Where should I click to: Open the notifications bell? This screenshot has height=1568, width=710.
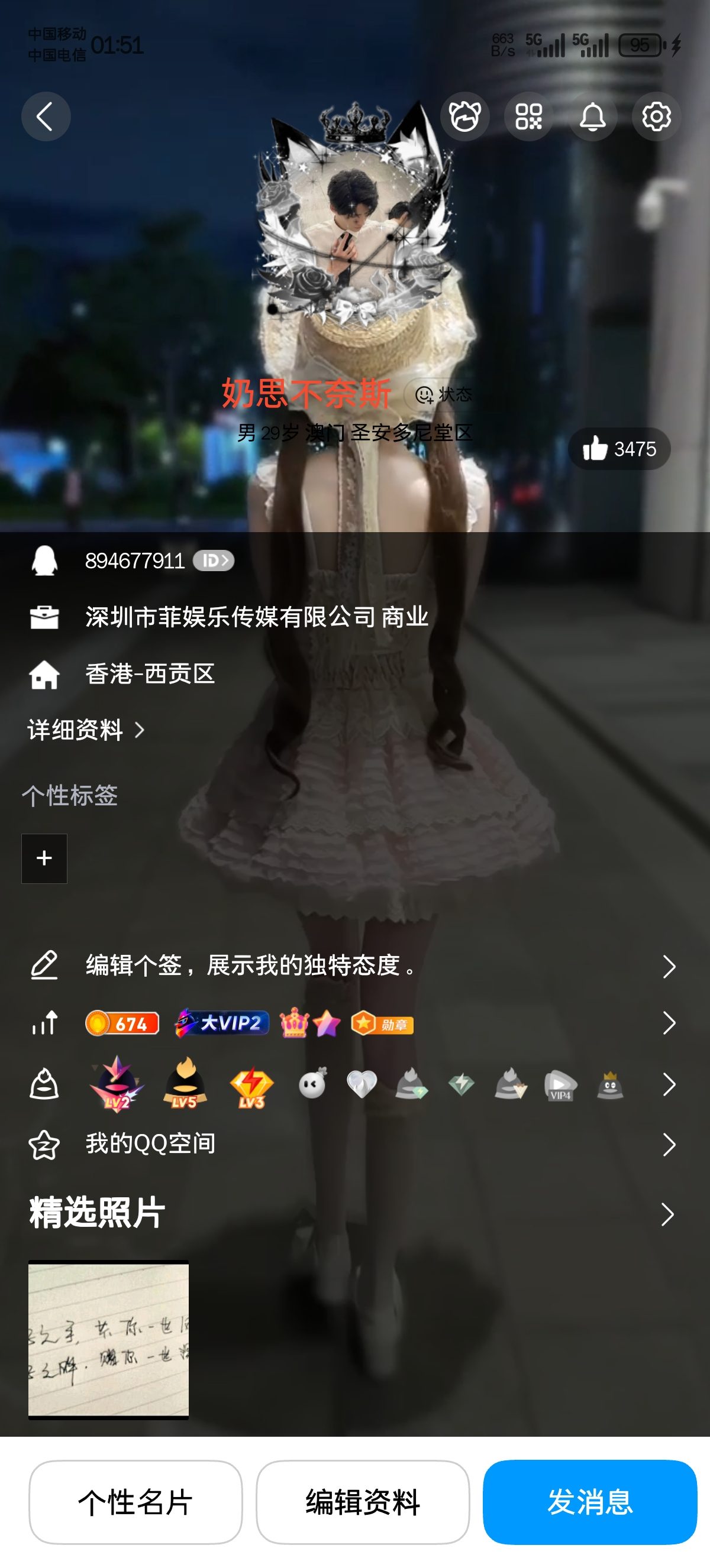click(592, 116)
